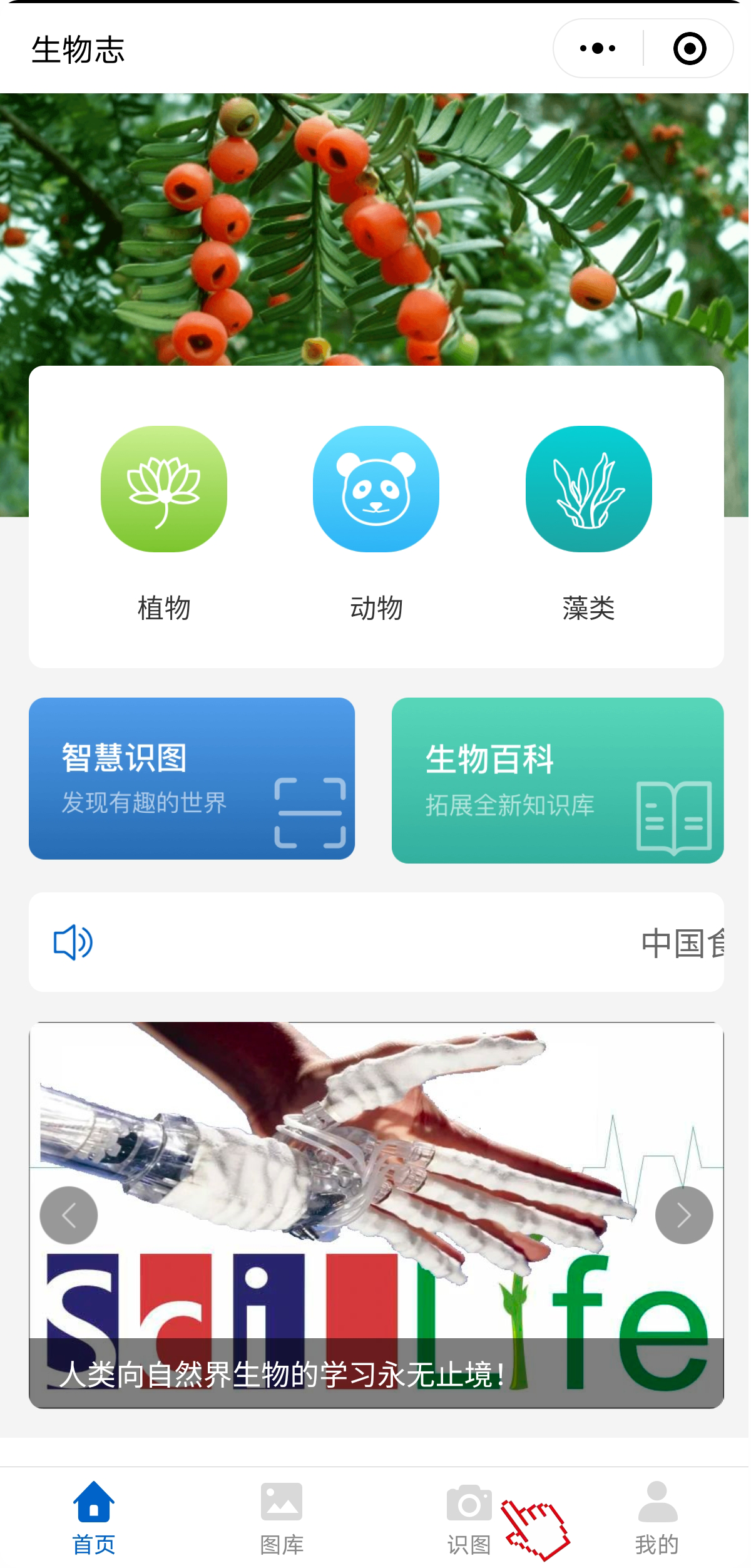Show the next carousel slide

click(x=684, y=1215)
